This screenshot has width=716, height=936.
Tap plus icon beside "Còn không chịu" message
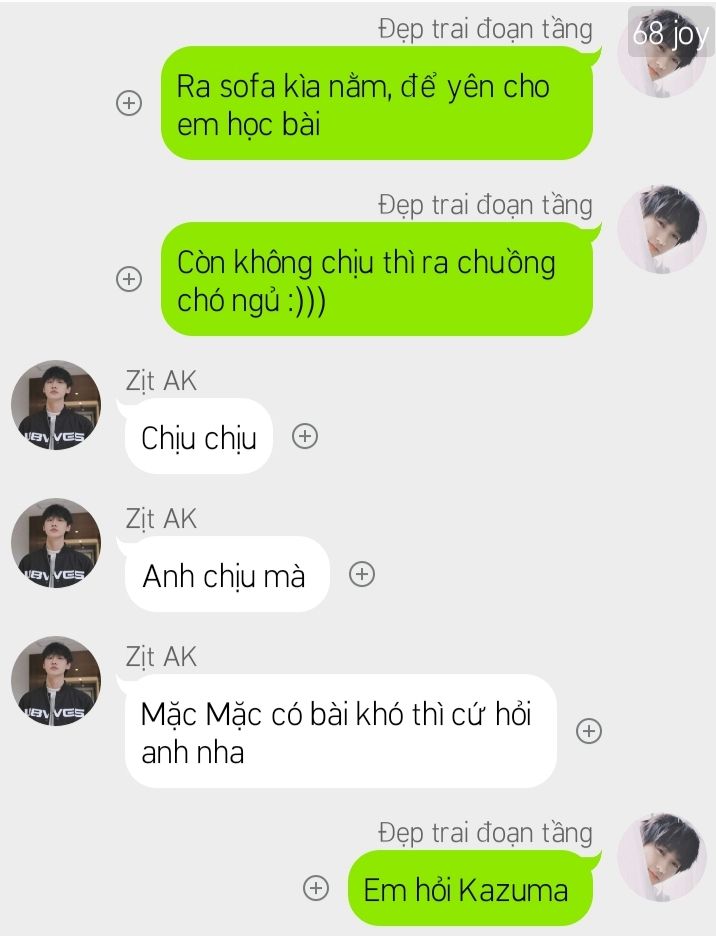(129, 279)
